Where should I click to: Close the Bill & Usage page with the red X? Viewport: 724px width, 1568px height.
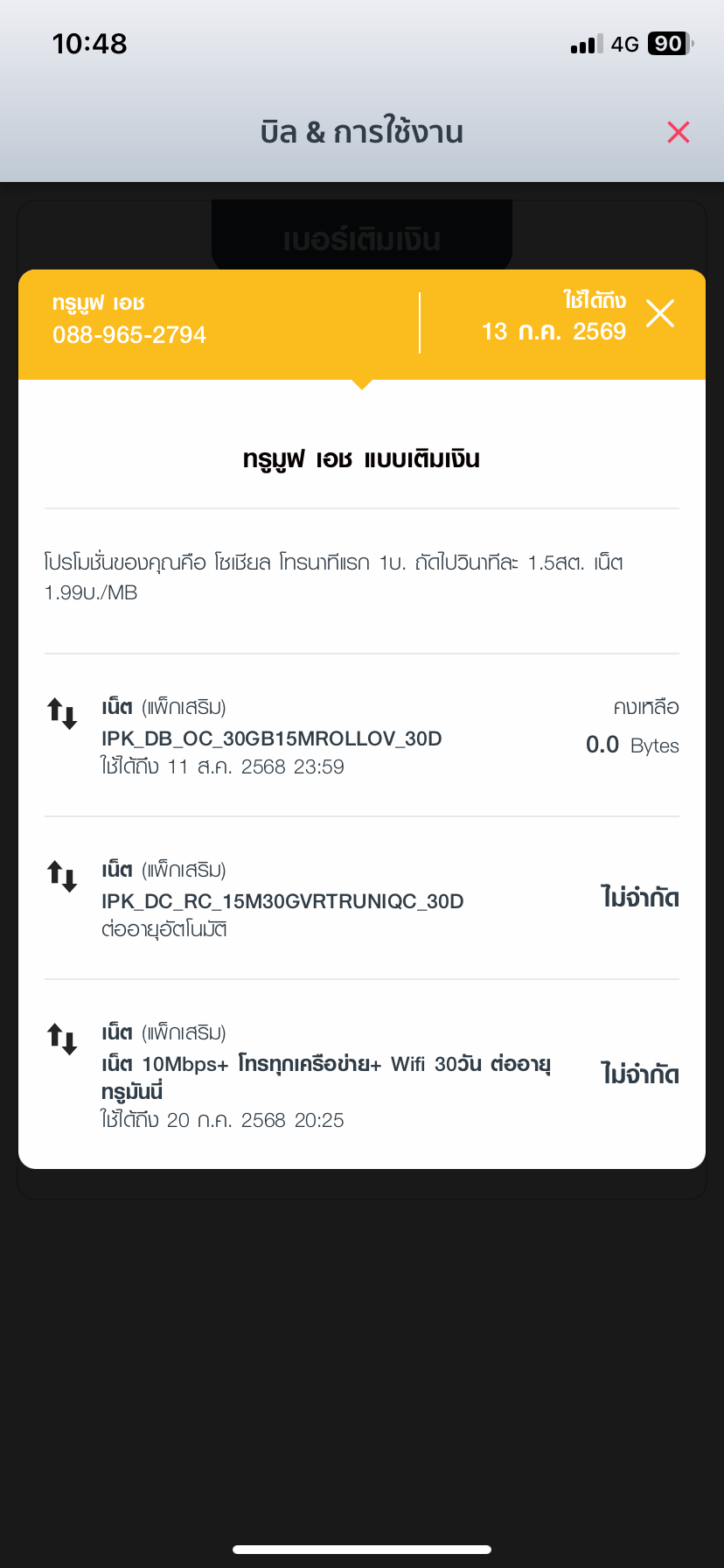click(679, 132)
